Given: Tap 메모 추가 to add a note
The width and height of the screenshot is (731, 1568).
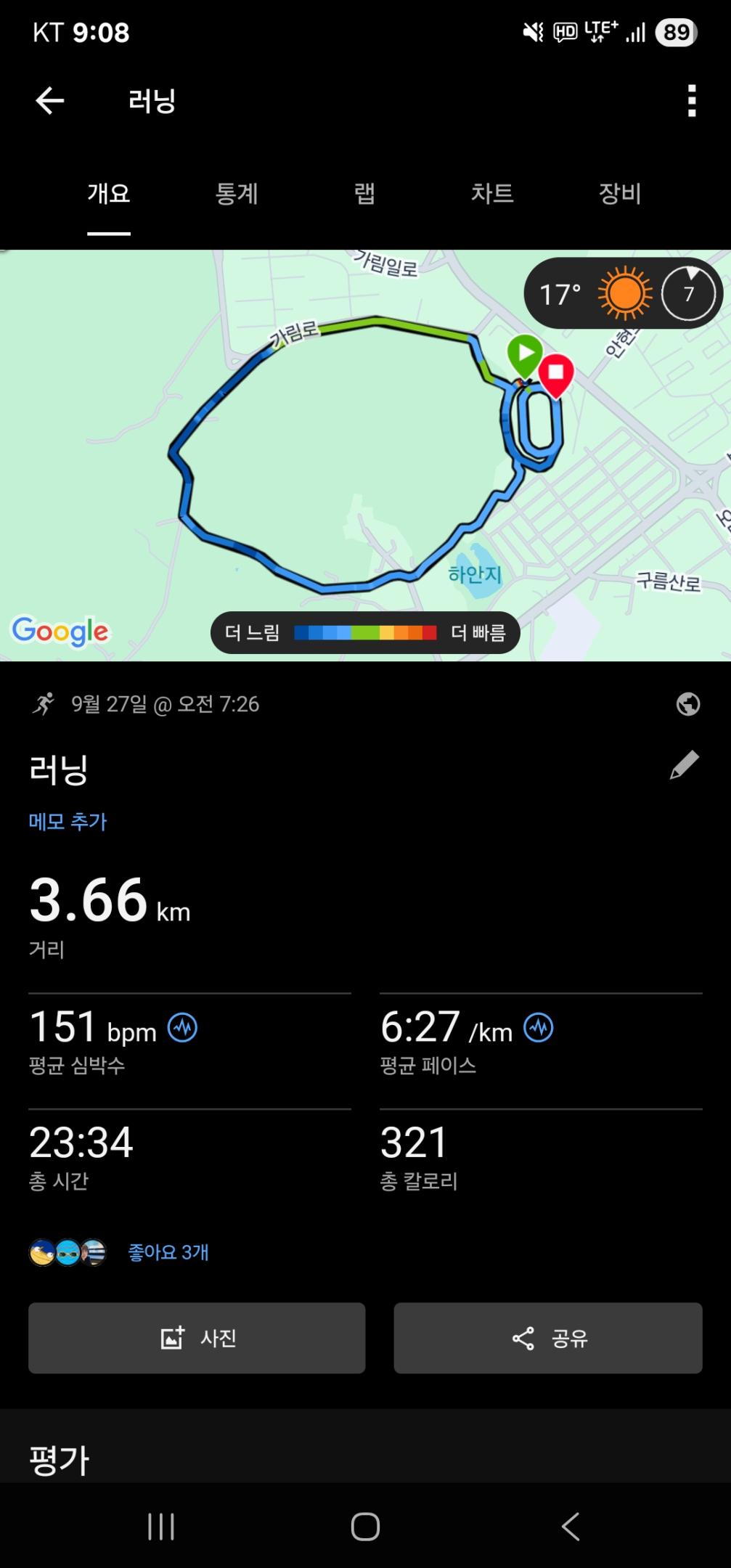Looking at the screenshot, I should tap(68, 822).
